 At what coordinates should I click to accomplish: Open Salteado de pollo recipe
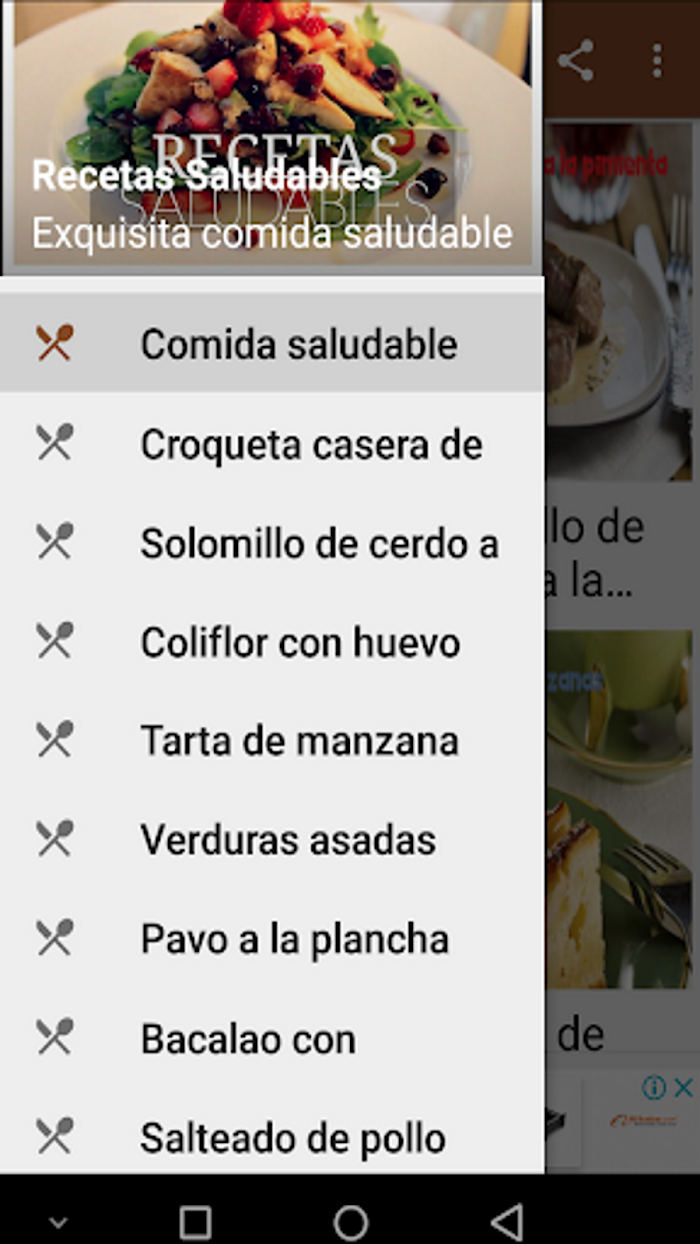pos(272,1137)
